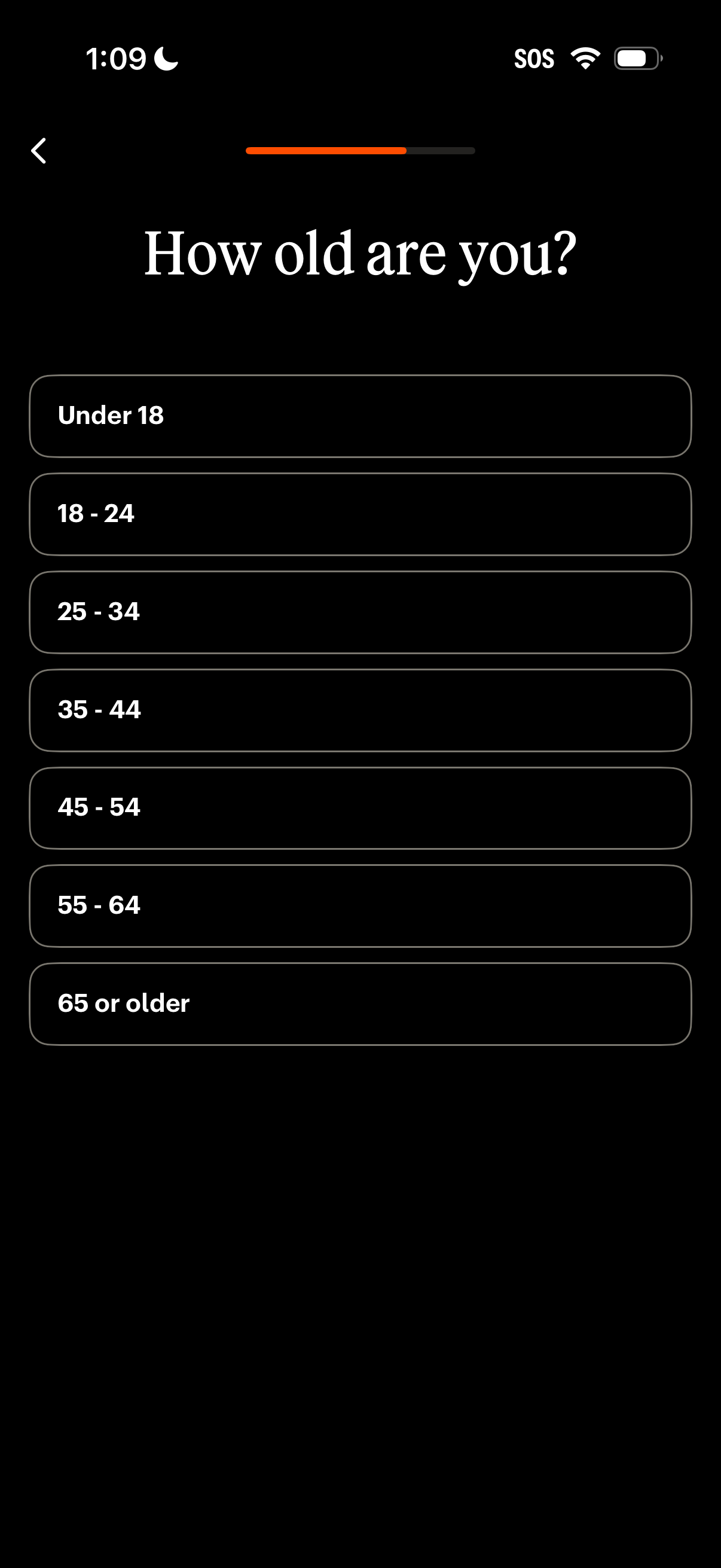Tap the status bar area
This screenshot has height=1568, width=721.
[x=360, y=58]
